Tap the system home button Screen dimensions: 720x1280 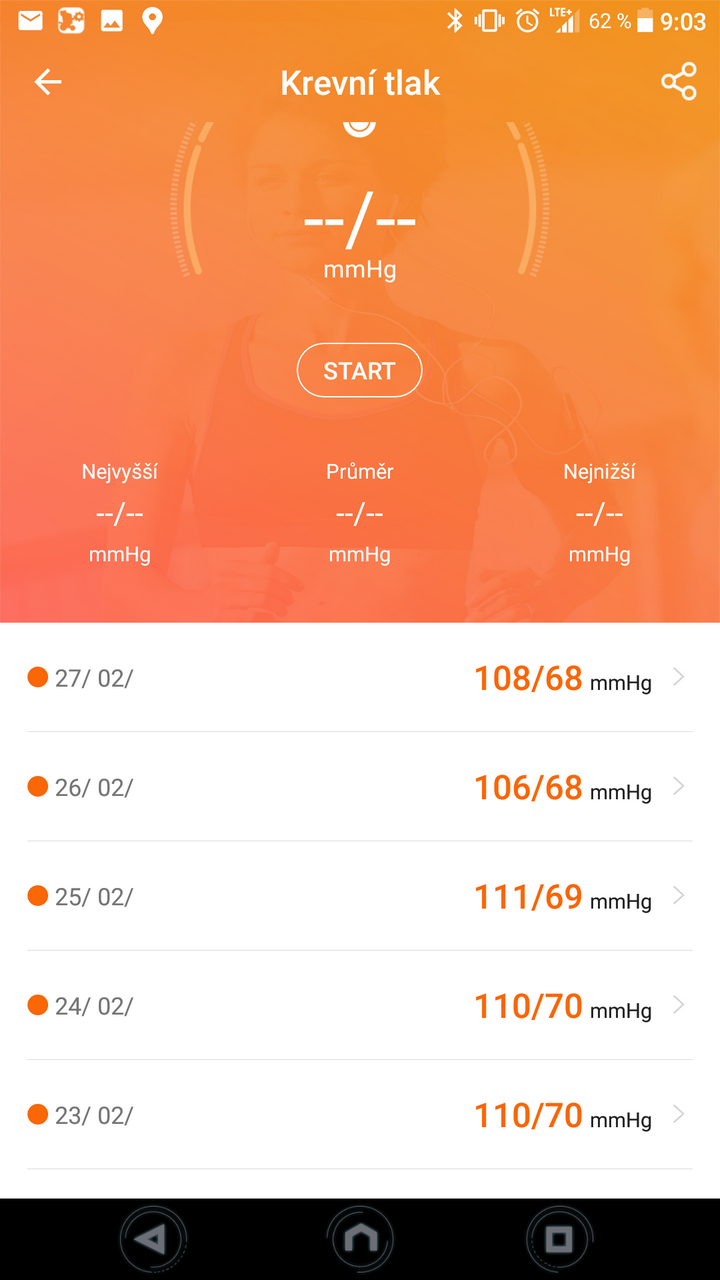pyautogui.click(x=360, y=1240)
